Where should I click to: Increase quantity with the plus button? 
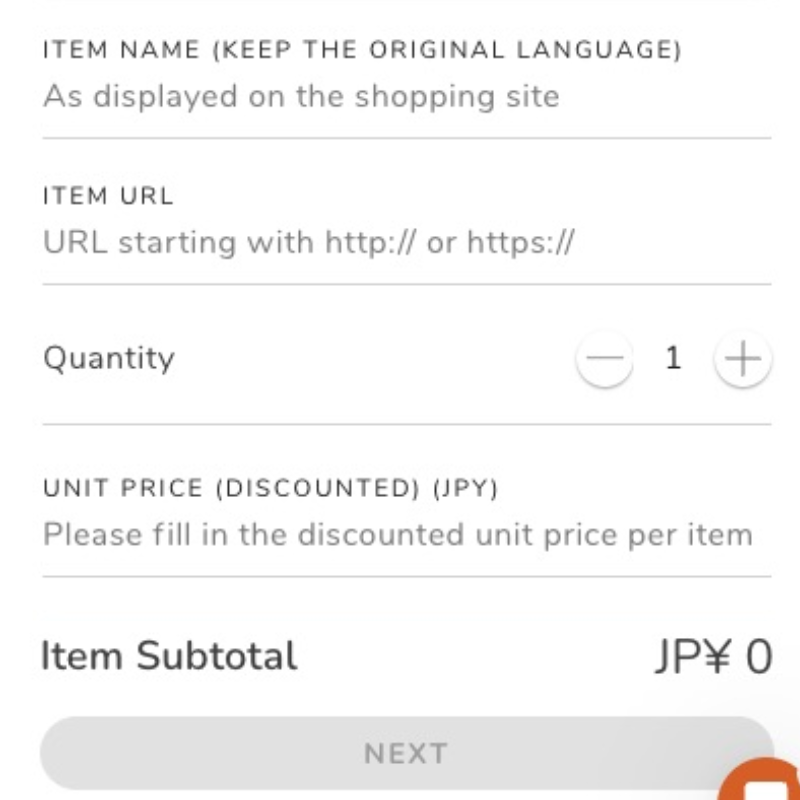pyautogui.click(x=742, y=358)
